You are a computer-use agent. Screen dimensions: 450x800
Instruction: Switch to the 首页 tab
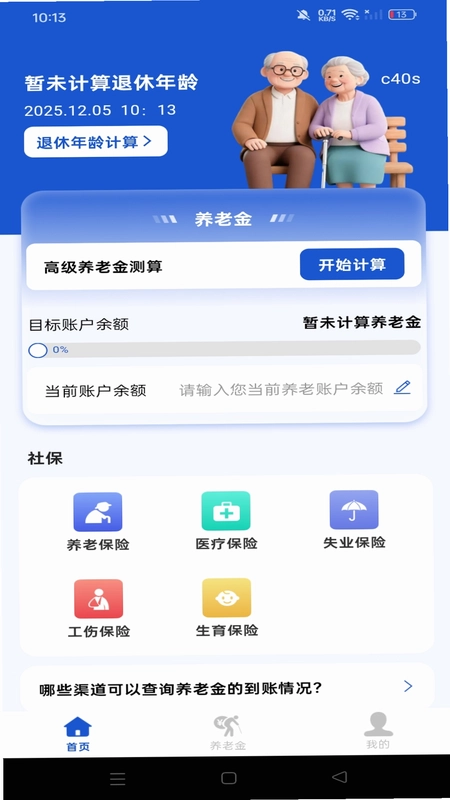78,734
